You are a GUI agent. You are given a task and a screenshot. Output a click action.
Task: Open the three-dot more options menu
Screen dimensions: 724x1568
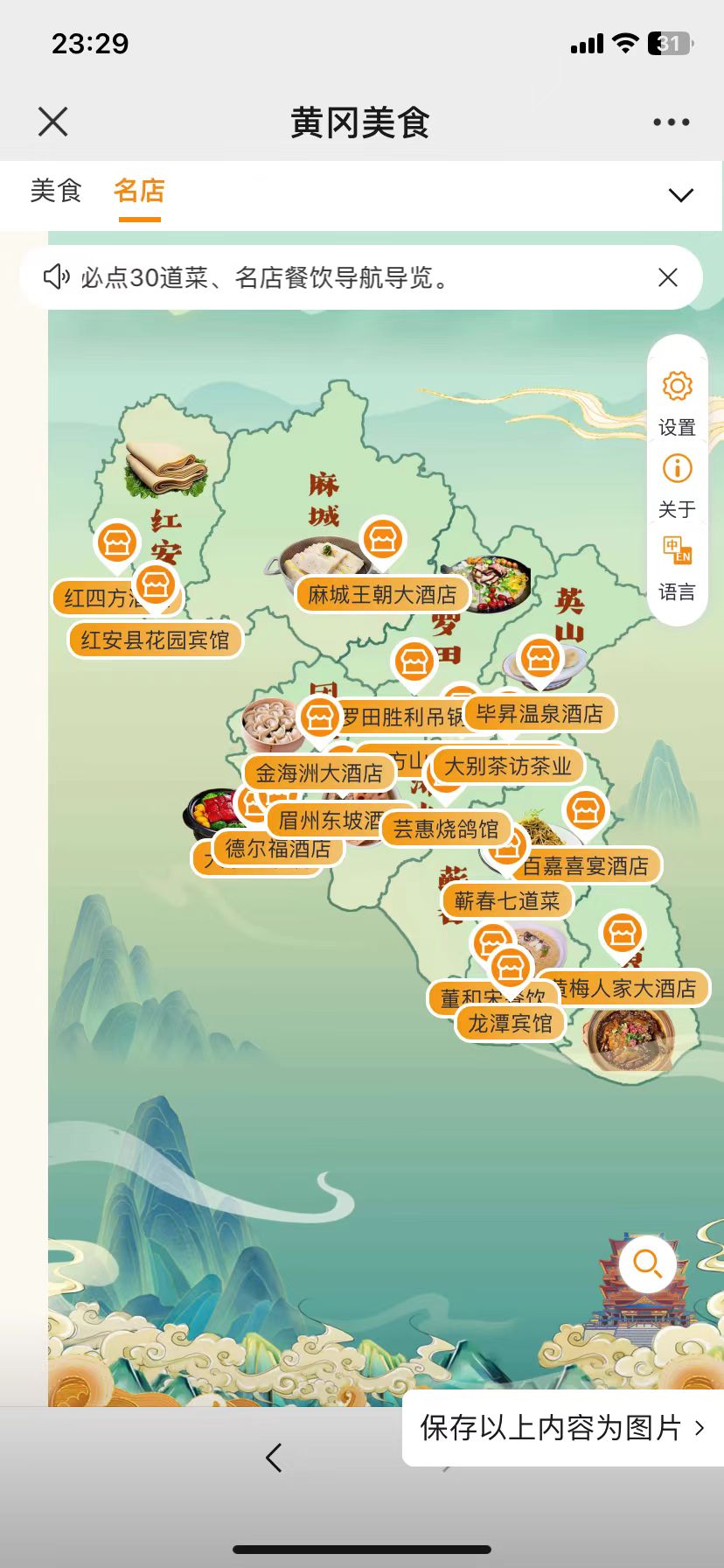[671, 122]
